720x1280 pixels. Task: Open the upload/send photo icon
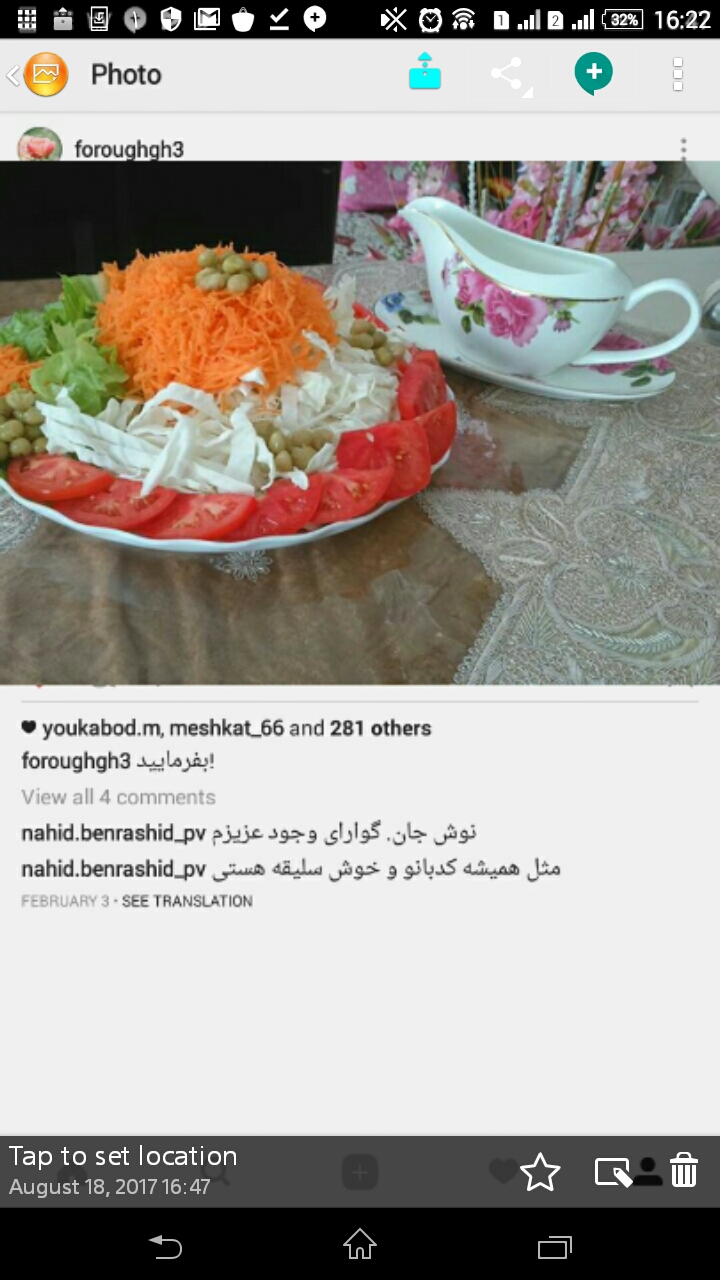425,73
